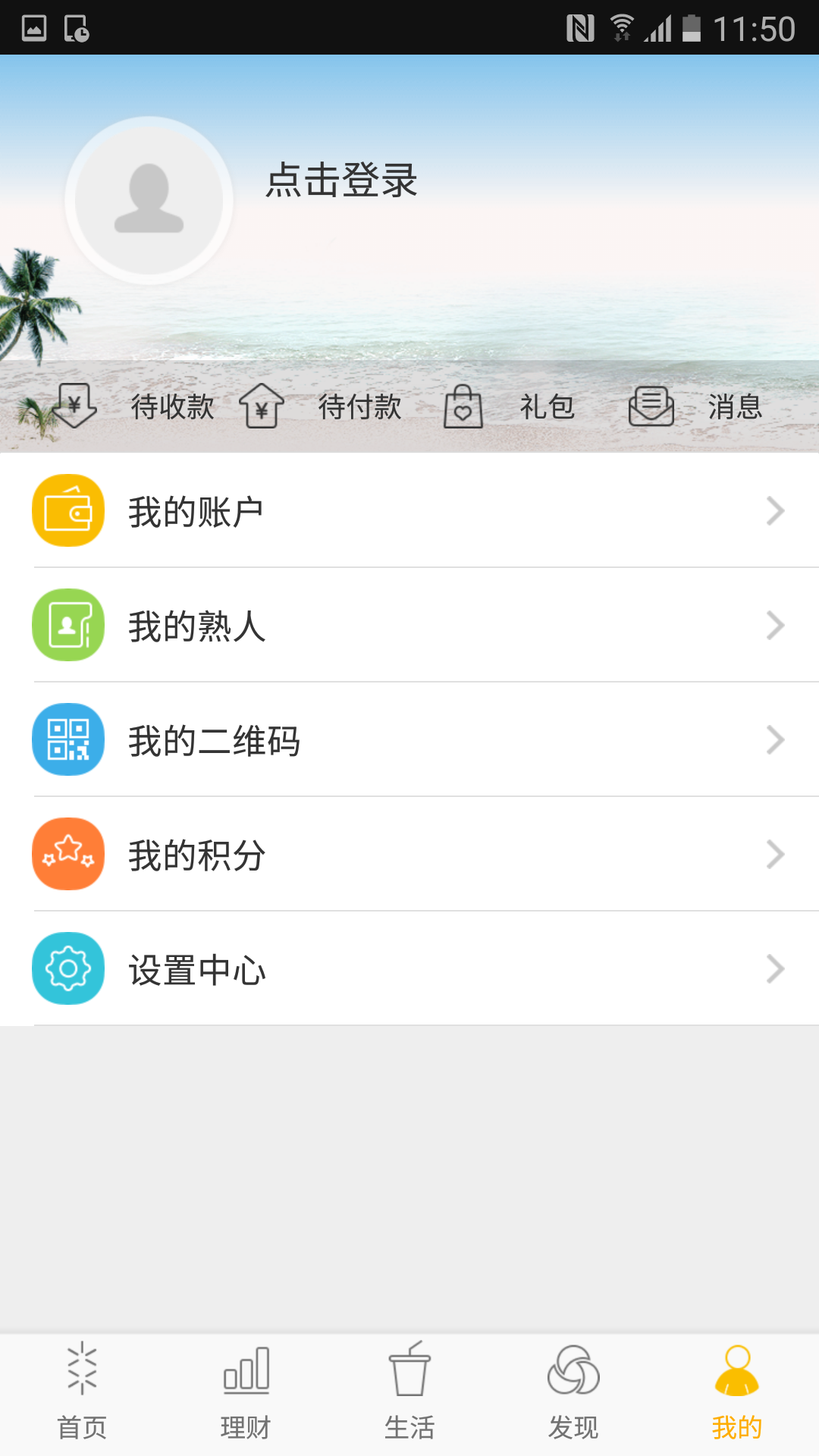Show 我的二维码 QR code
819x1456 pixels.
pos(409,740)
